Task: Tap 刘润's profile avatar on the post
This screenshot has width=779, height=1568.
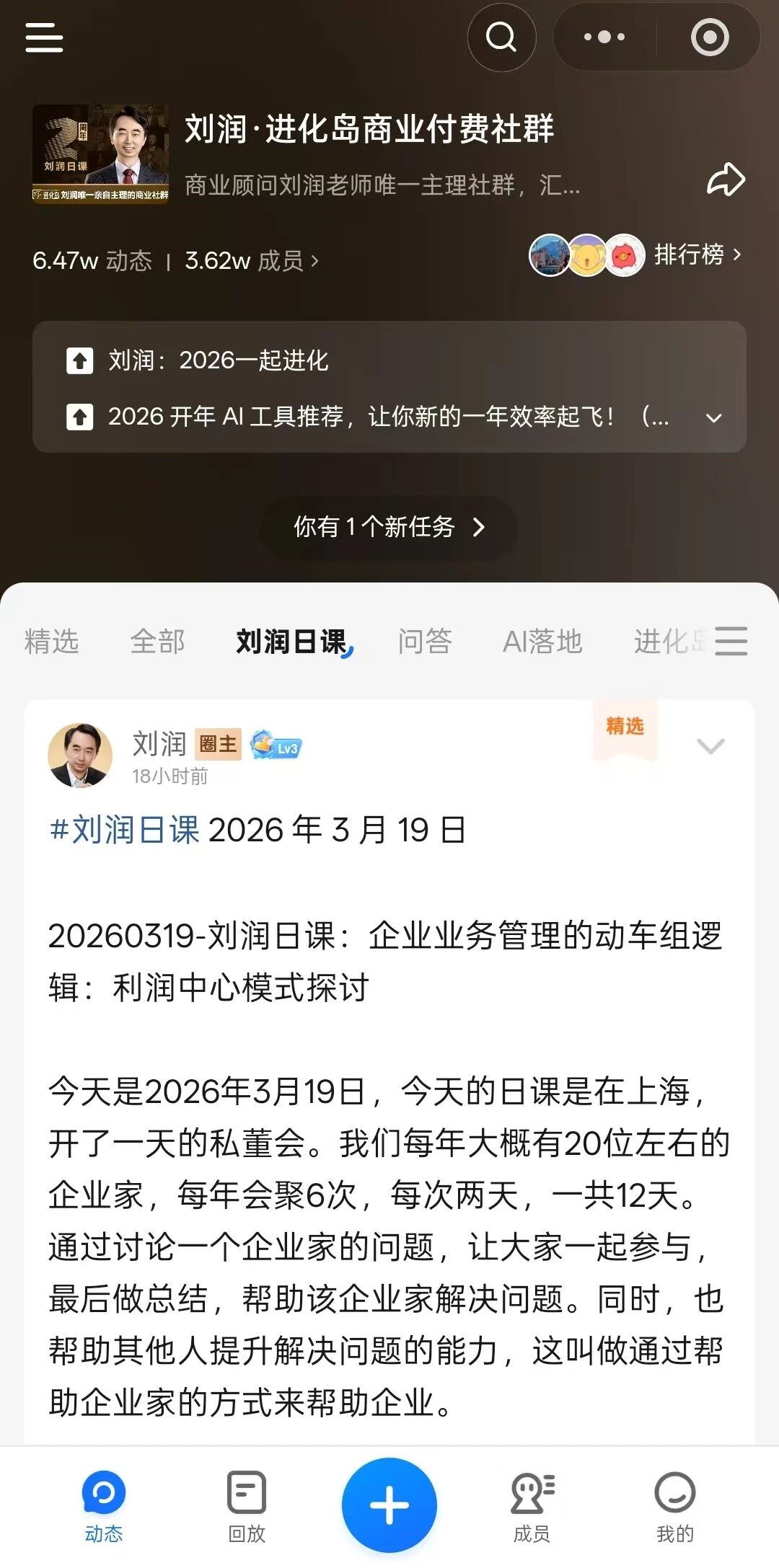Action: pyautogui.click(x=81, y=754)
